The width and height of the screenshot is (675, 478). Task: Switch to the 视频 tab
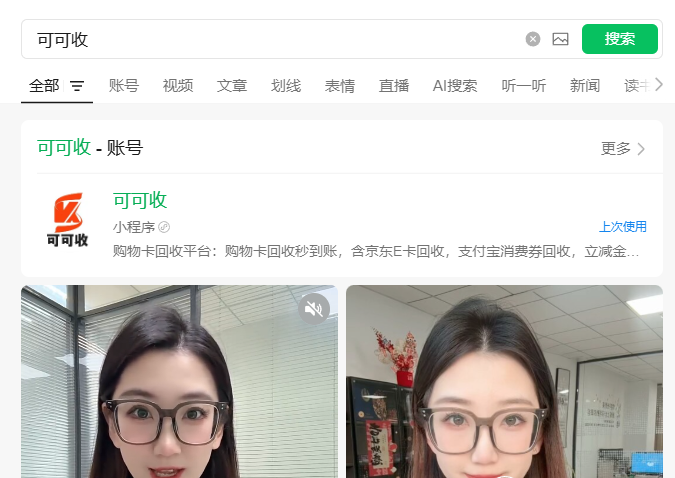pos(178,86)
